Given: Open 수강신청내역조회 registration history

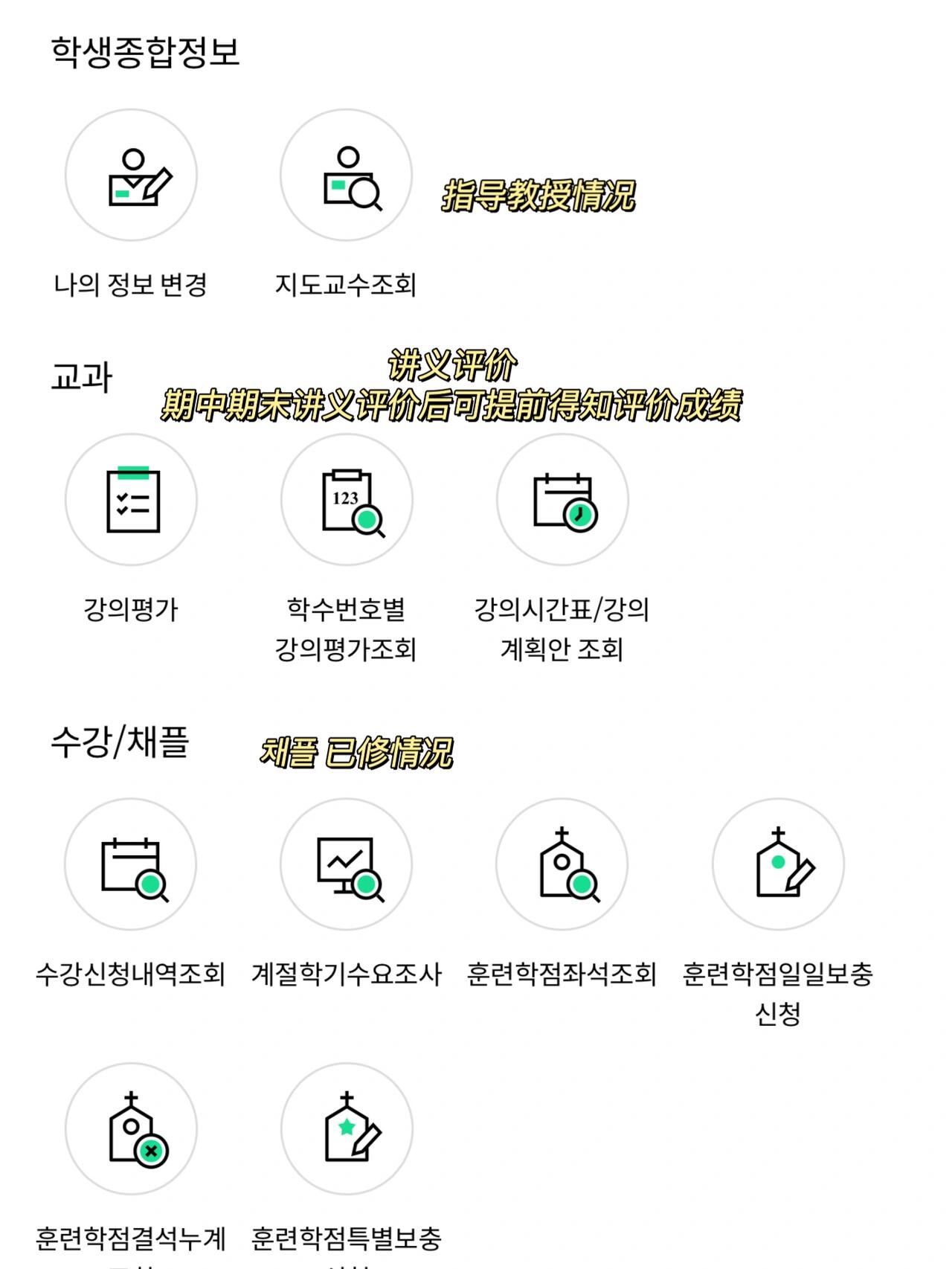Looking at the screenshot, I should click(131, 864).
